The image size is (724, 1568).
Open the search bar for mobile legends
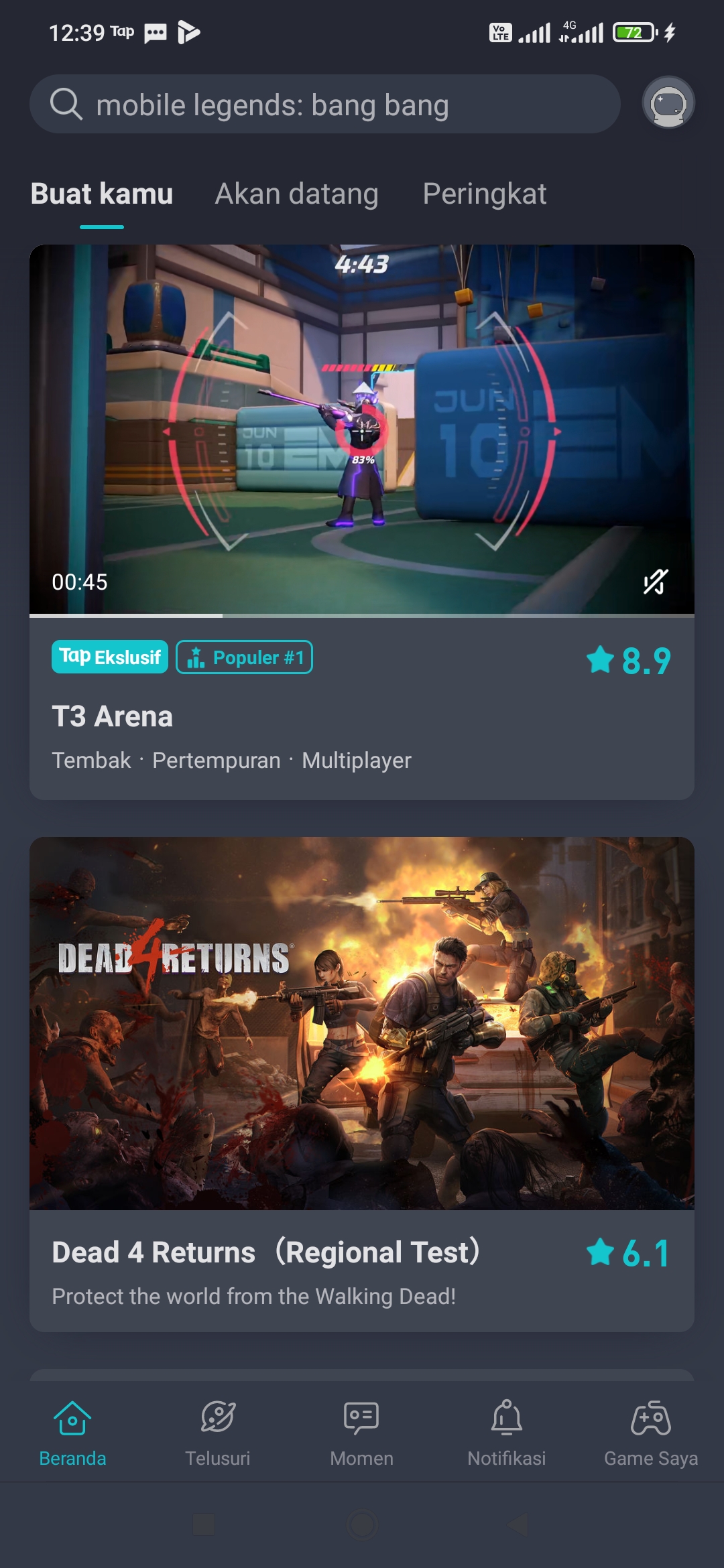tap(324, 105)
